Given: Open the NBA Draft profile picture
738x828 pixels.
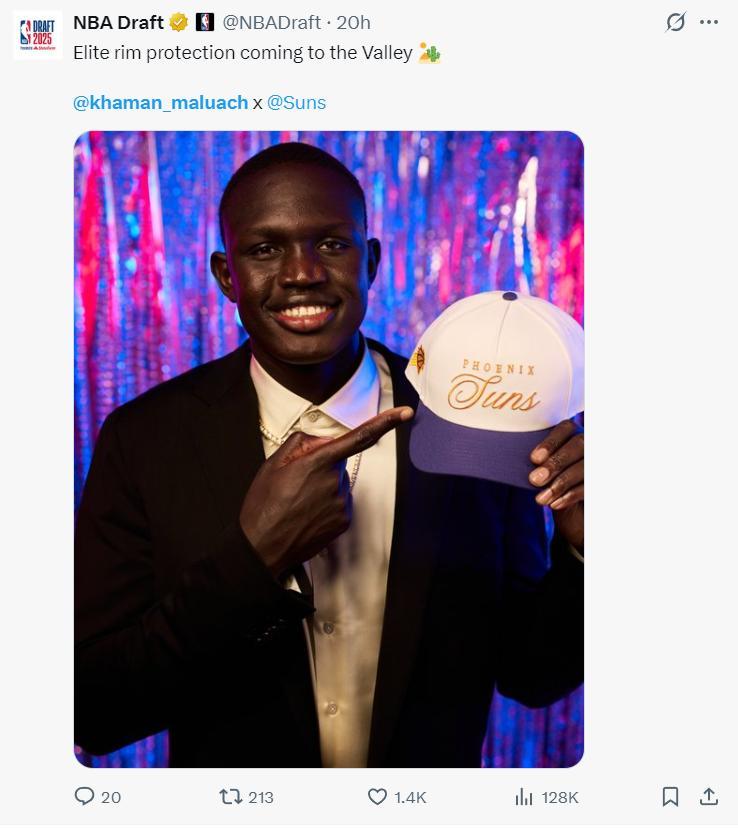Looking at the screenshot, I should pos(38,35).
